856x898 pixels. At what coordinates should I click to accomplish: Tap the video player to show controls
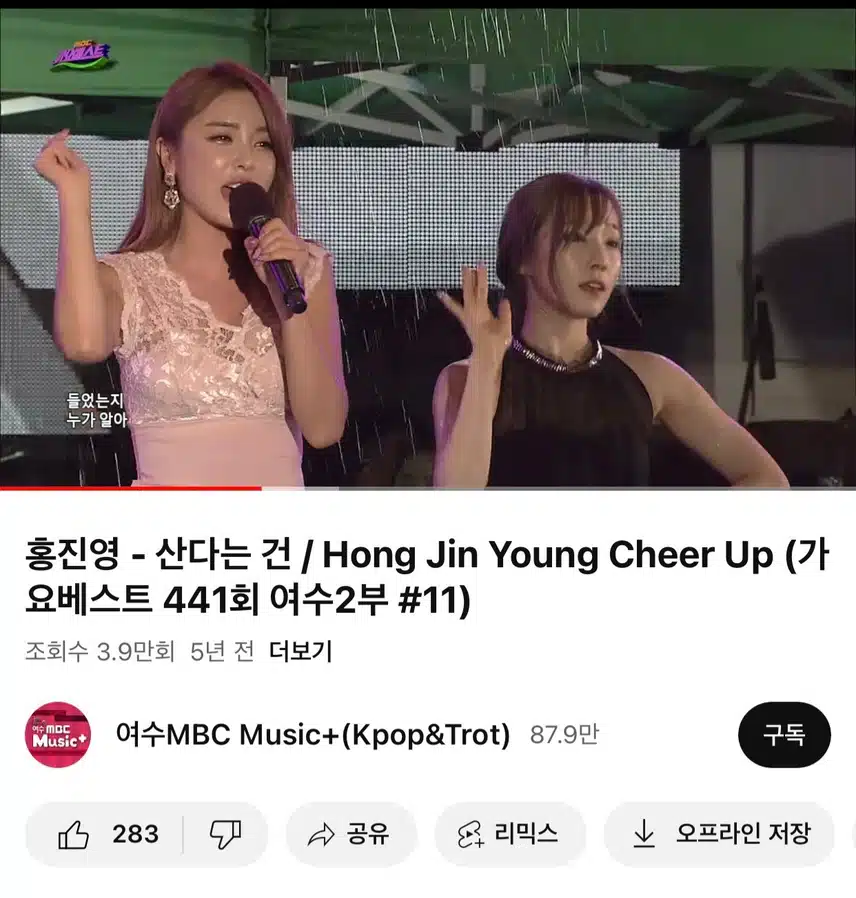pyautogui.click(x=428, y=250)
